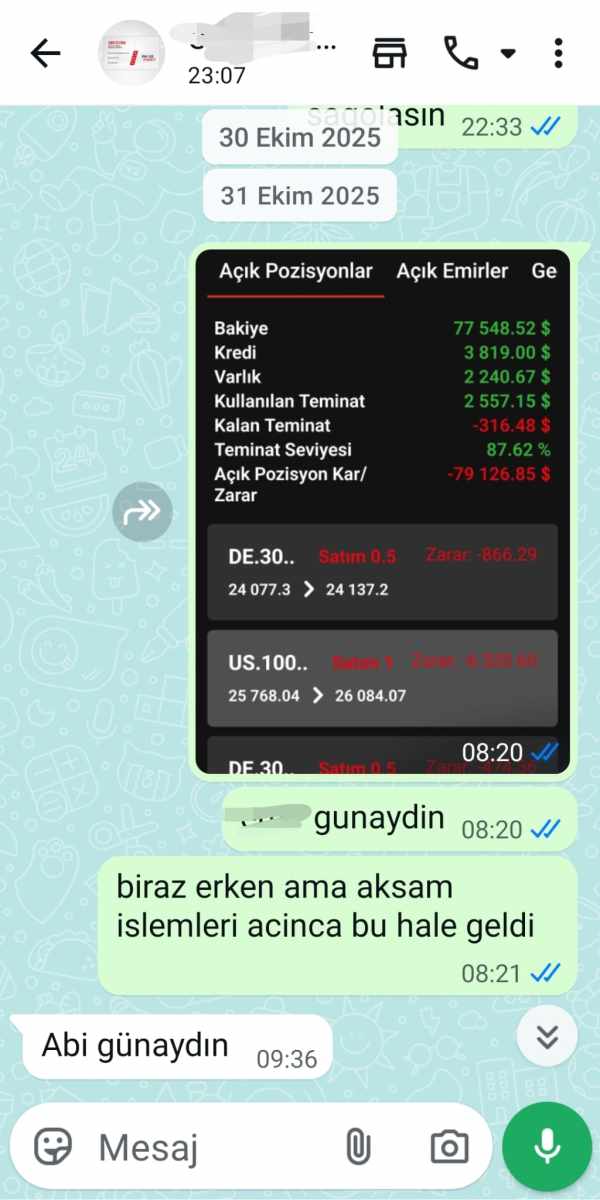This screenshot has width=600, height=1200.
Task: Start a voice call
Action: coord(460,53)
